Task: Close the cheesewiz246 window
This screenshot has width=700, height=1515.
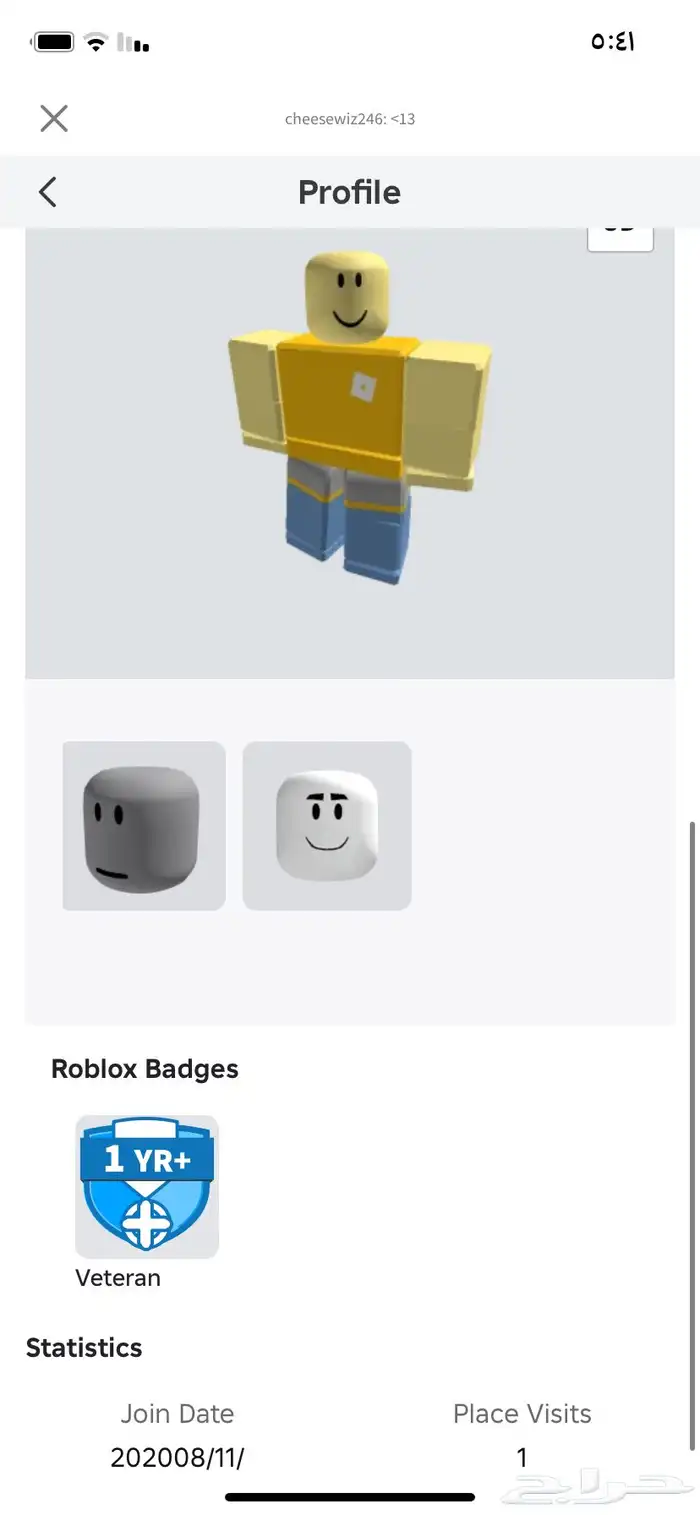Action: click(54, 118)
